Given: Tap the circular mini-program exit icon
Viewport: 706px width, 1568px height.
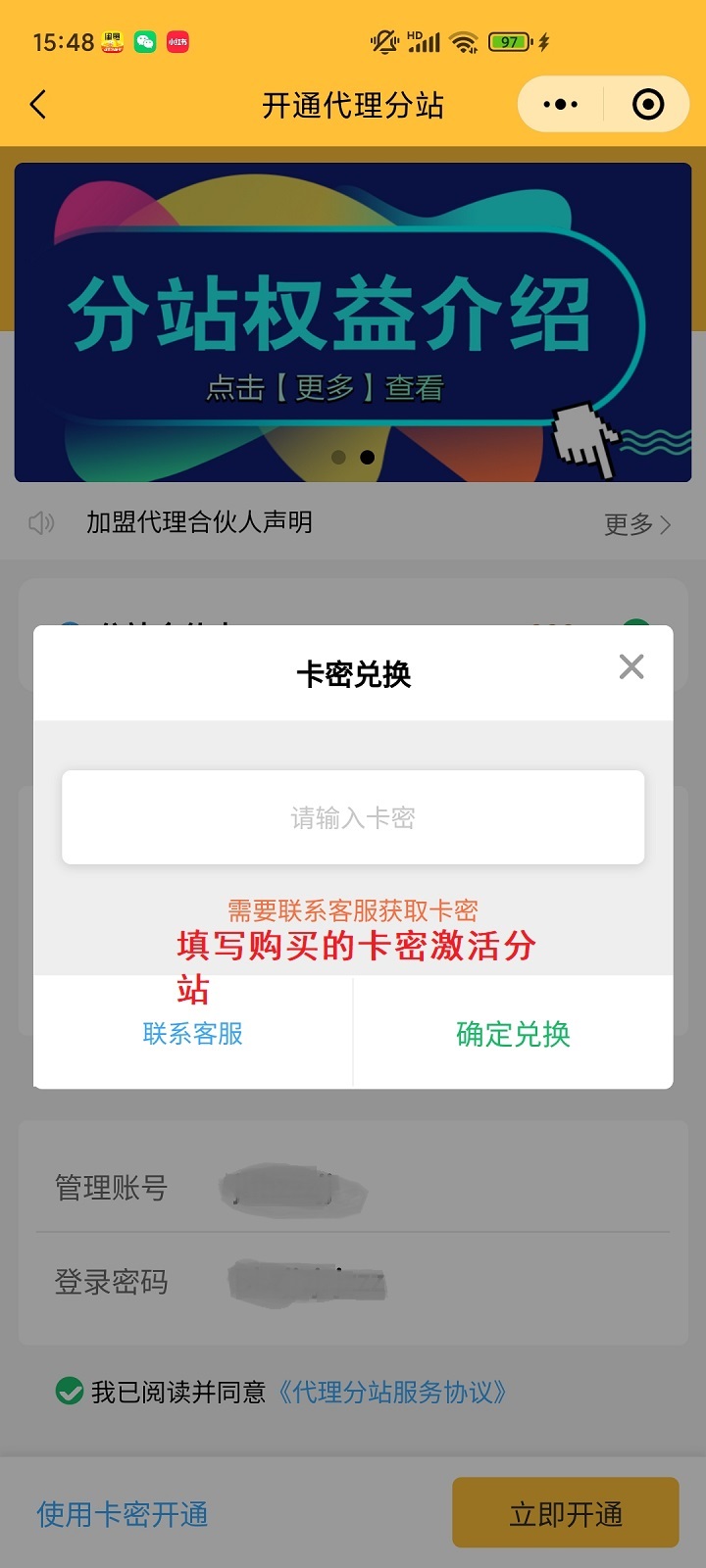Looking at the screenshot, I should tap(649, 104).
